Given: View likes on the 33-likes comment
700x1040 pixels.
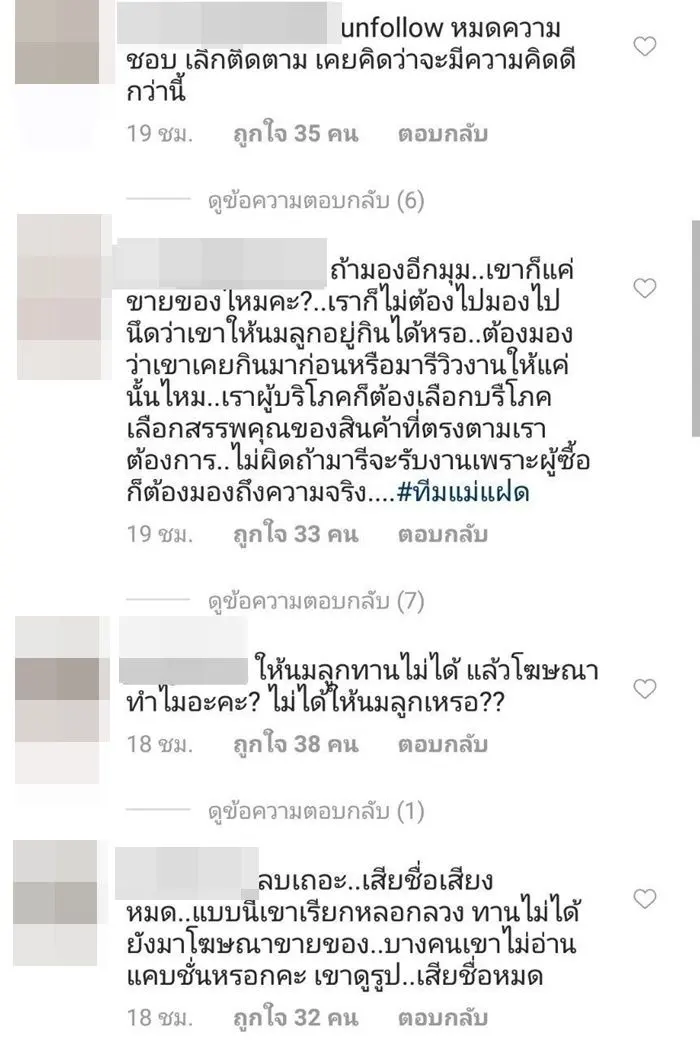Looking at the screenshot, I should point(283,535).
